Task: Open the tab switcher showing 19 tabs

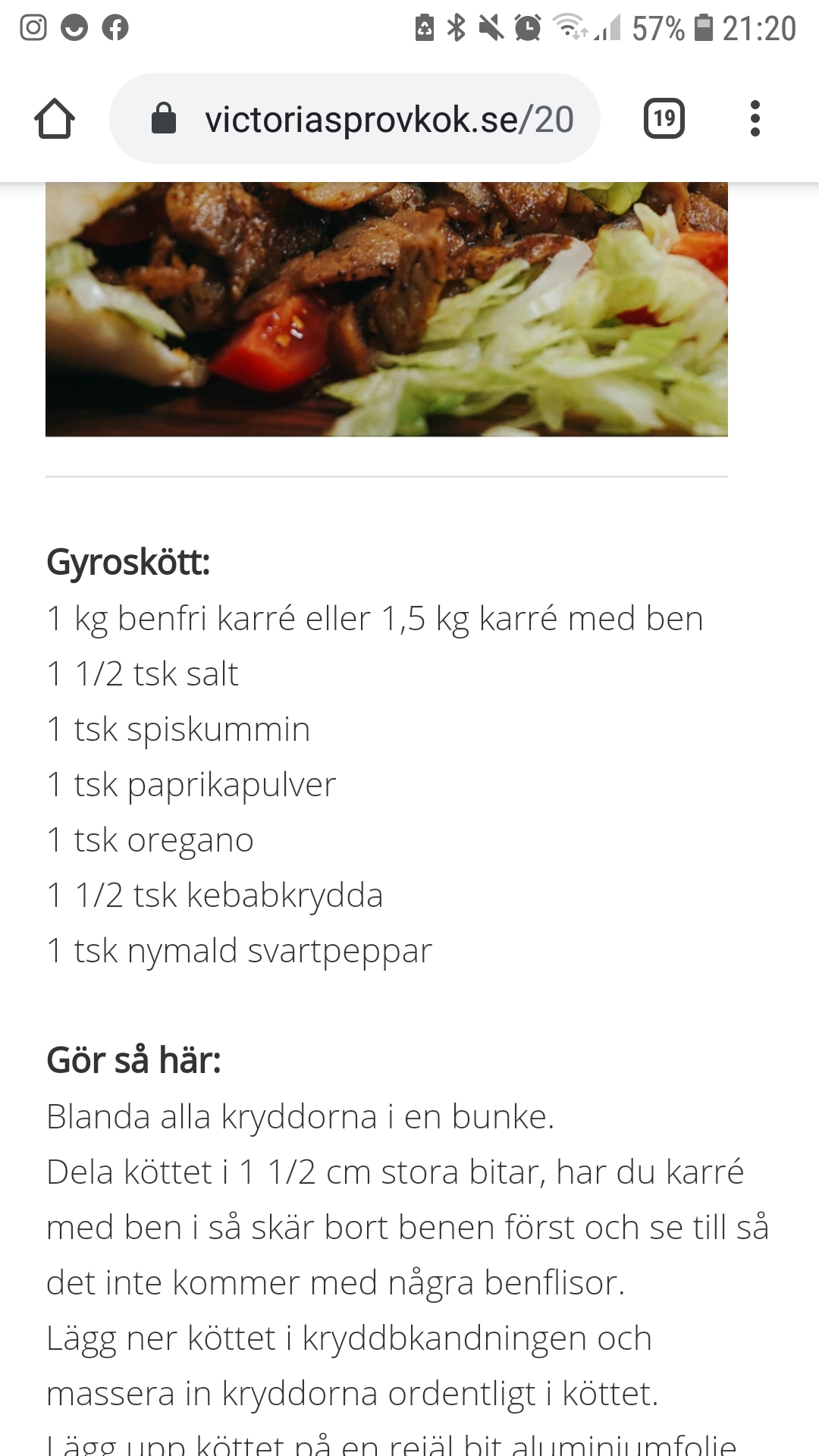Action: (x=664, y=118)
